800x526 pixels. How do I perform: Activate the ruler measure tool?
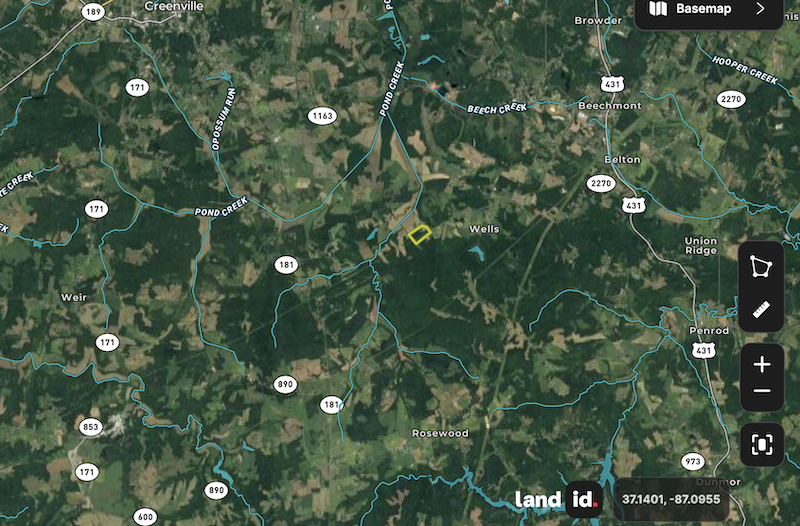(762, 309)
